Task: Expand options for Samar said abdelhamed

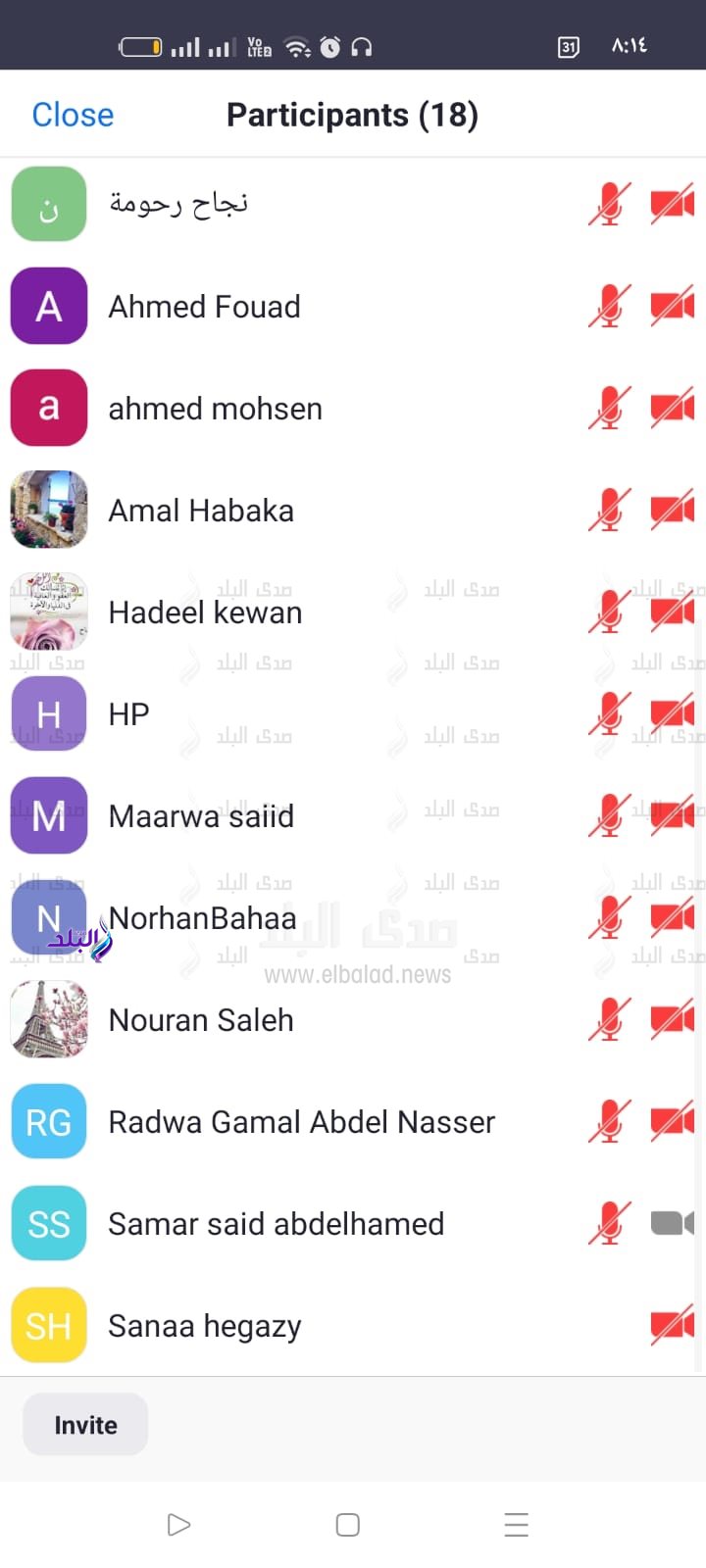Action: 294,1223
